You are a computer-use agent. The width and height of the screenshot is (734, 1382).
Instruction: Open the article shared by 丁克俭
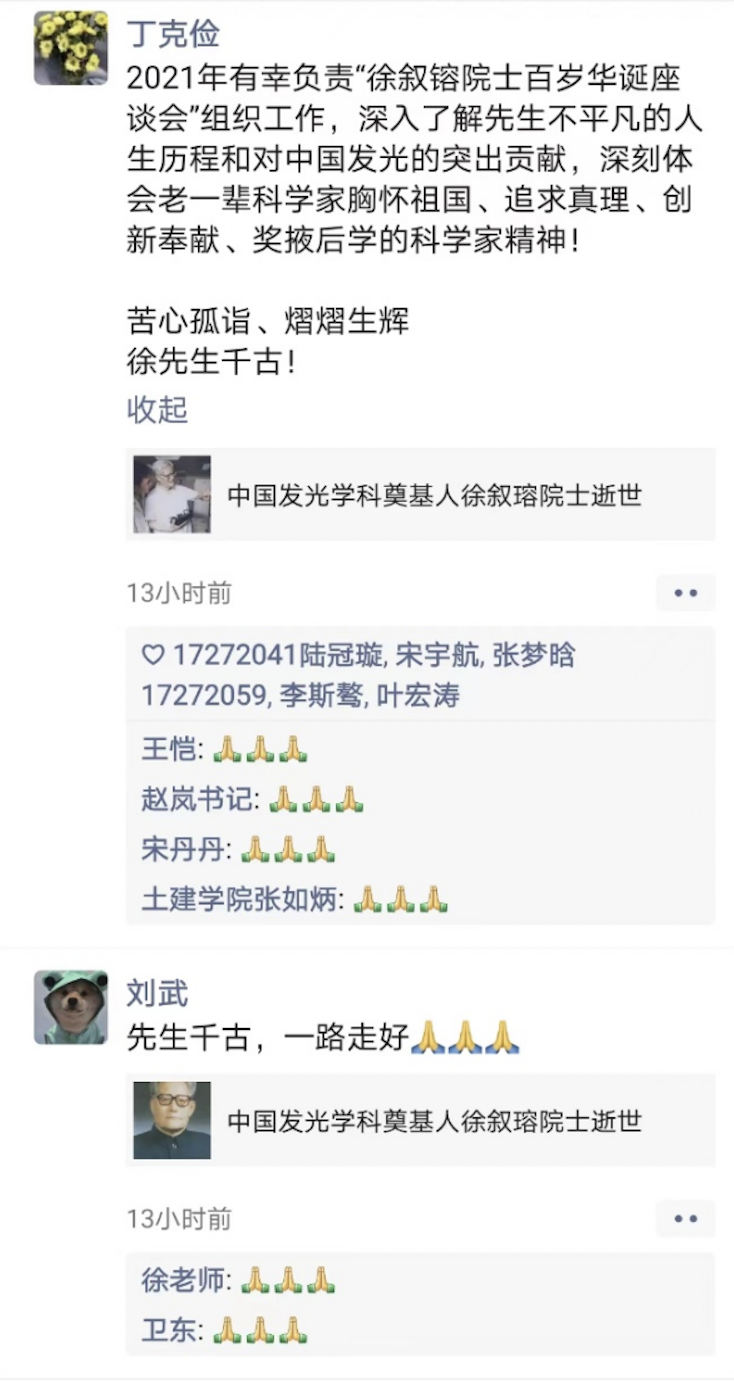click(x=420, y=495)
